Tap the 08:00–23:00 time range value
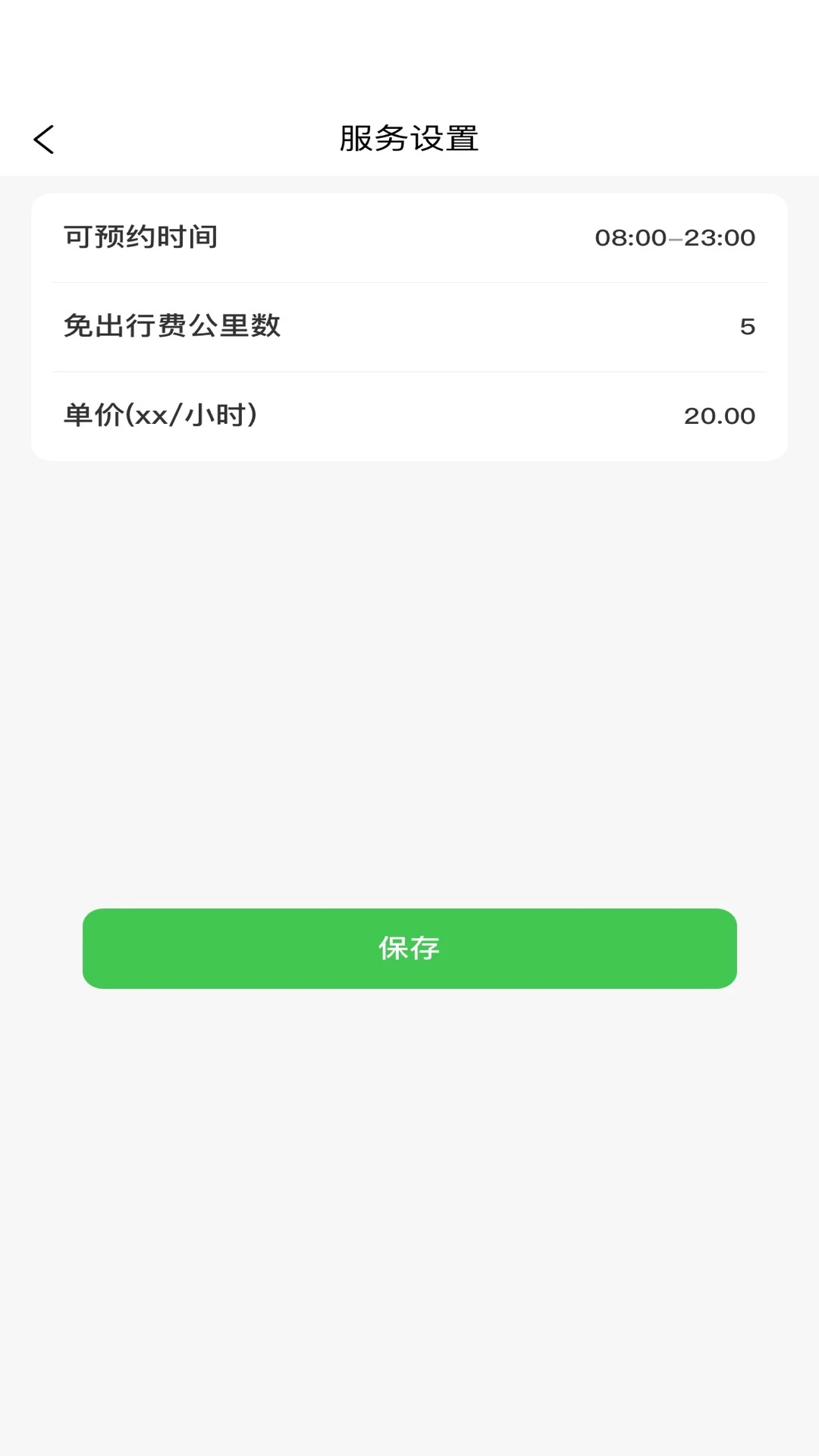The width and height of the screenshot is (819, 1456). (x=673, y=237)
